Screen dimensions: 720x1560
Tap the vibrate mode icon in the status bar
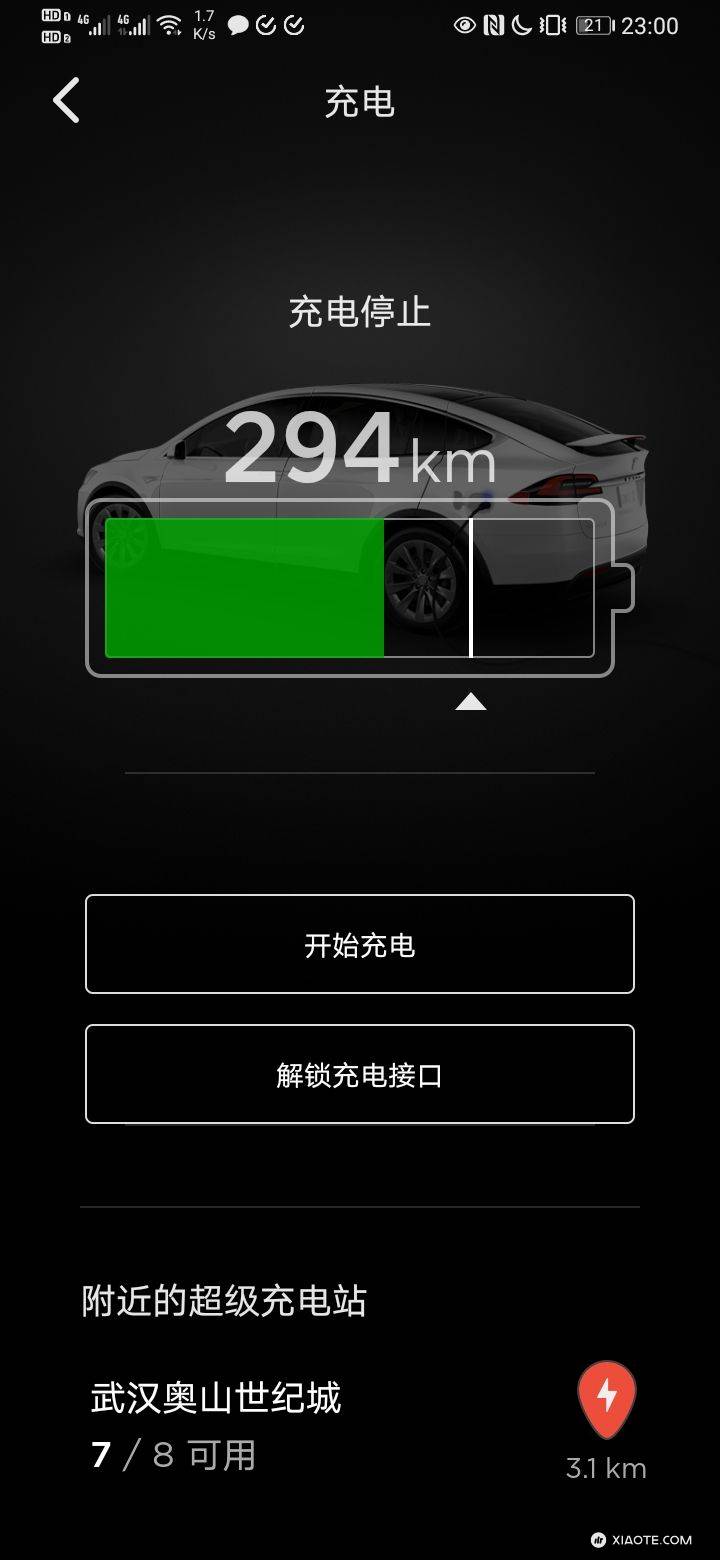[553, 25]
